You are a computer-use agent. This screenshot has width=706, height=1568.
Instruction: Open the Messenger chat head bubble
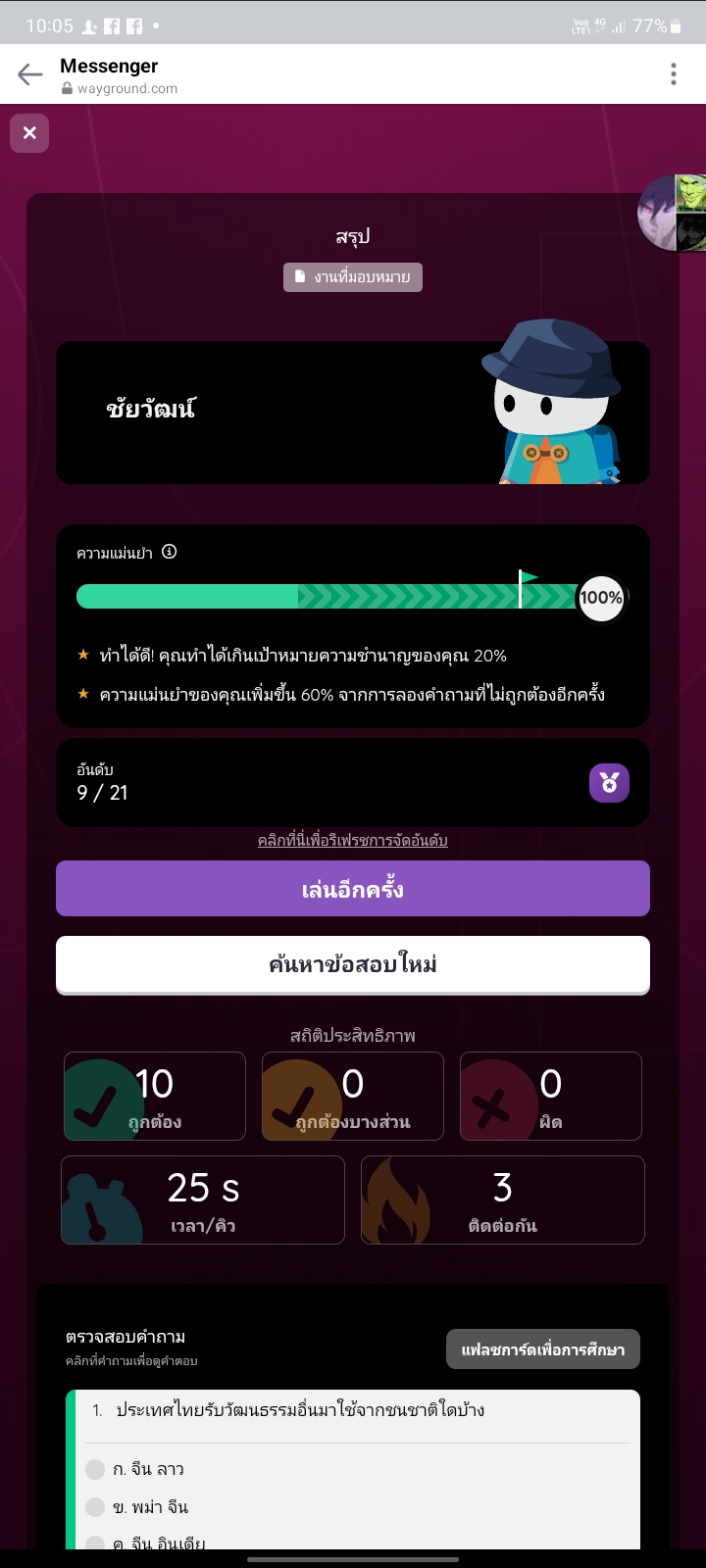(x=677, y=213)
